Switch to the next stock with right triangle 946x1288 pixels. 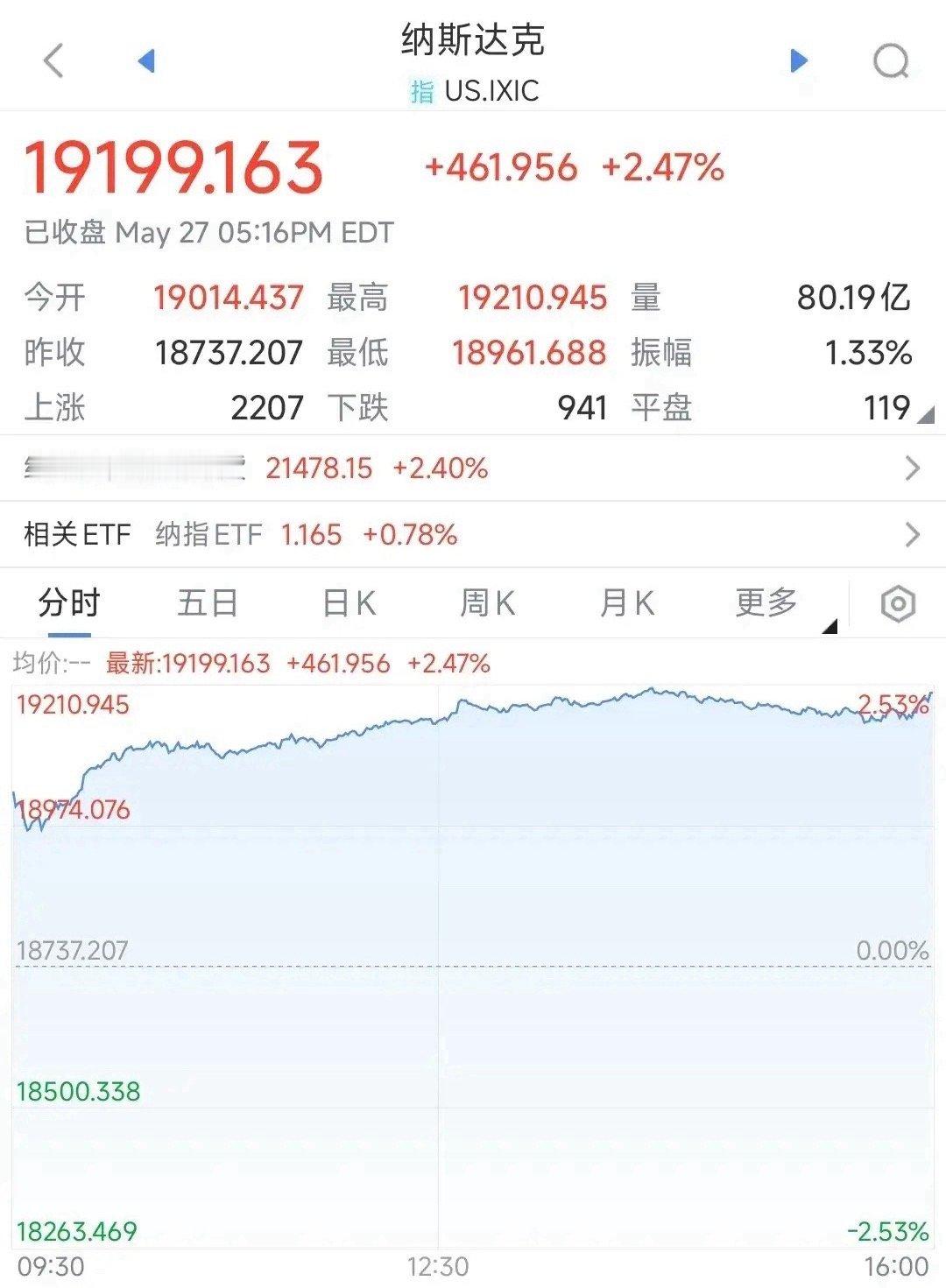[798, 60]
